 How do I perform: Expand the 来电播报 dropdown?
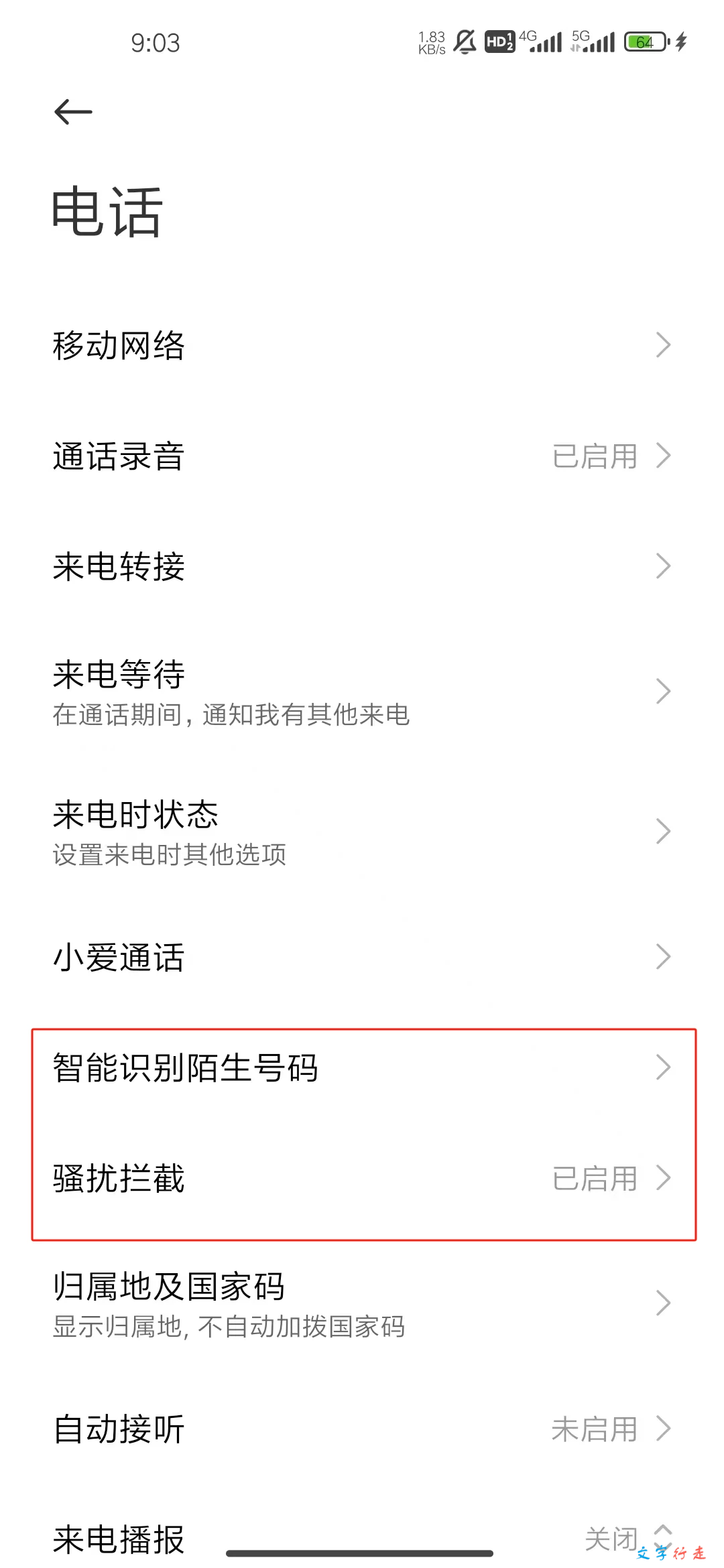click(362, 1539)
